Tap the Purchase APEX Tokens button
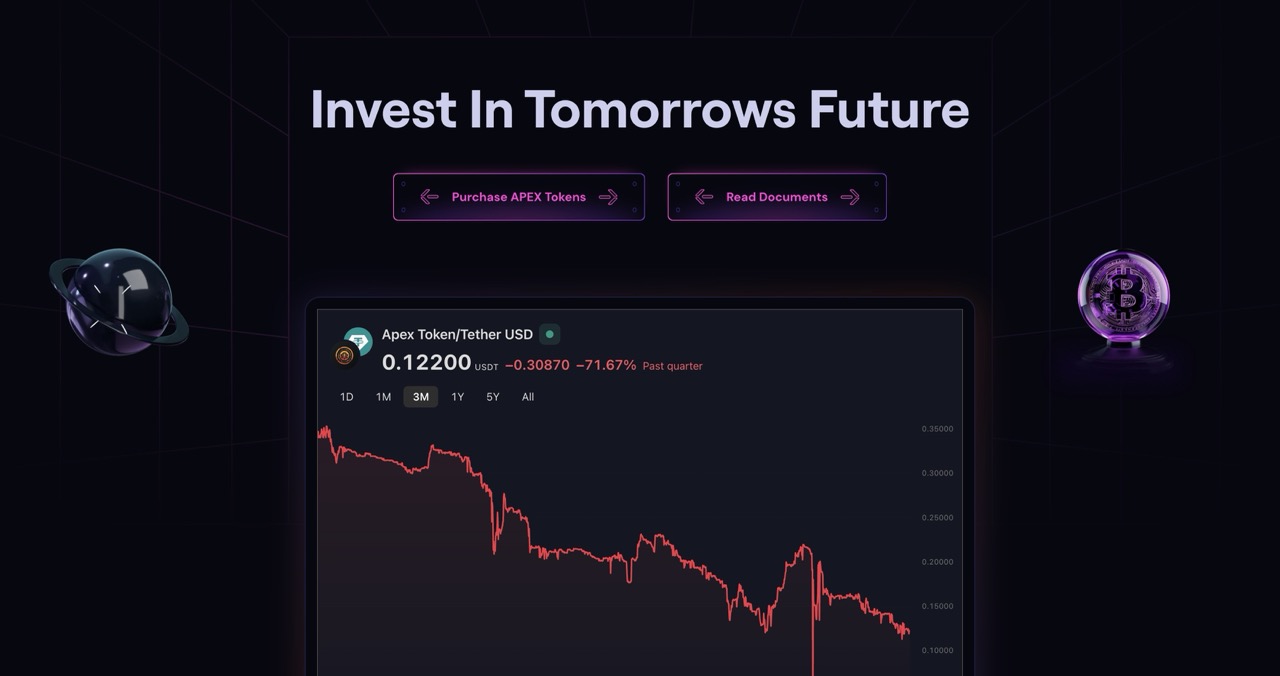 (518, 197)
